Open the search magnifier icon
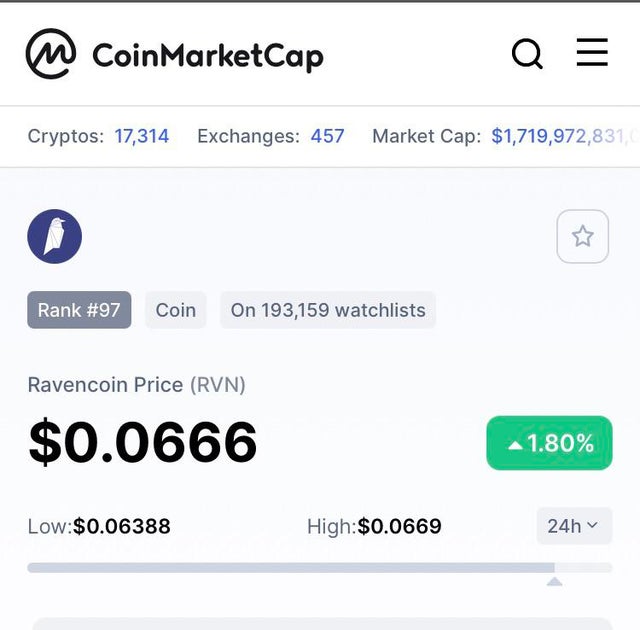The height and width of the screenshot is (630, 640). coord(527,54)
